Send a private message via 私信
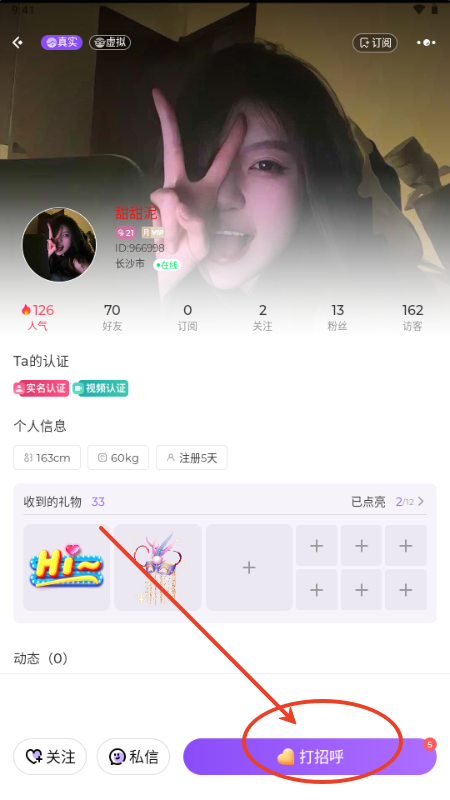This screenshot has width=450, height=800. pyautogui.click(x=133, y=757)
